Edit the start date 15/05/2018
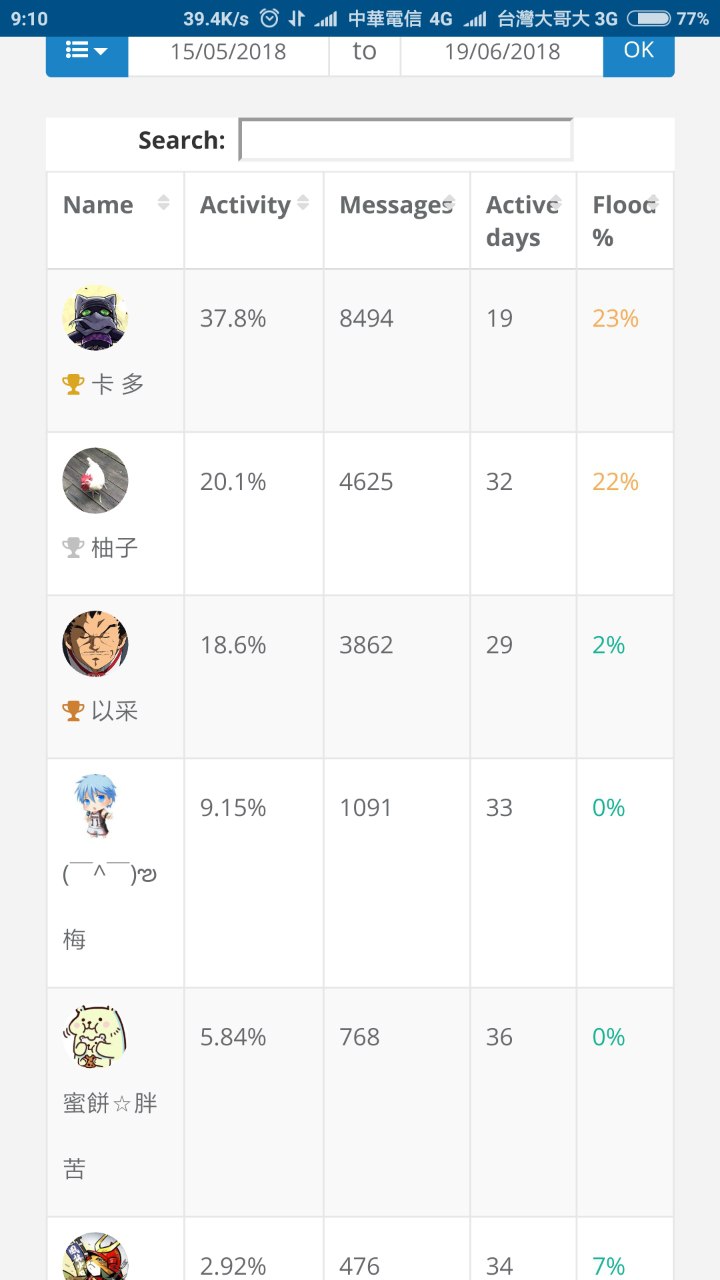This screenshot has width=720, height=1280. pos(229,52)
